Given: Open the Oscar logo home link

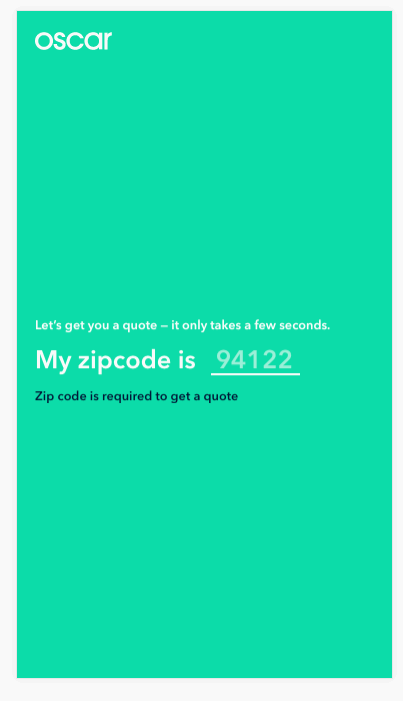Looking at the screenshot, I should tap(73, 41).
